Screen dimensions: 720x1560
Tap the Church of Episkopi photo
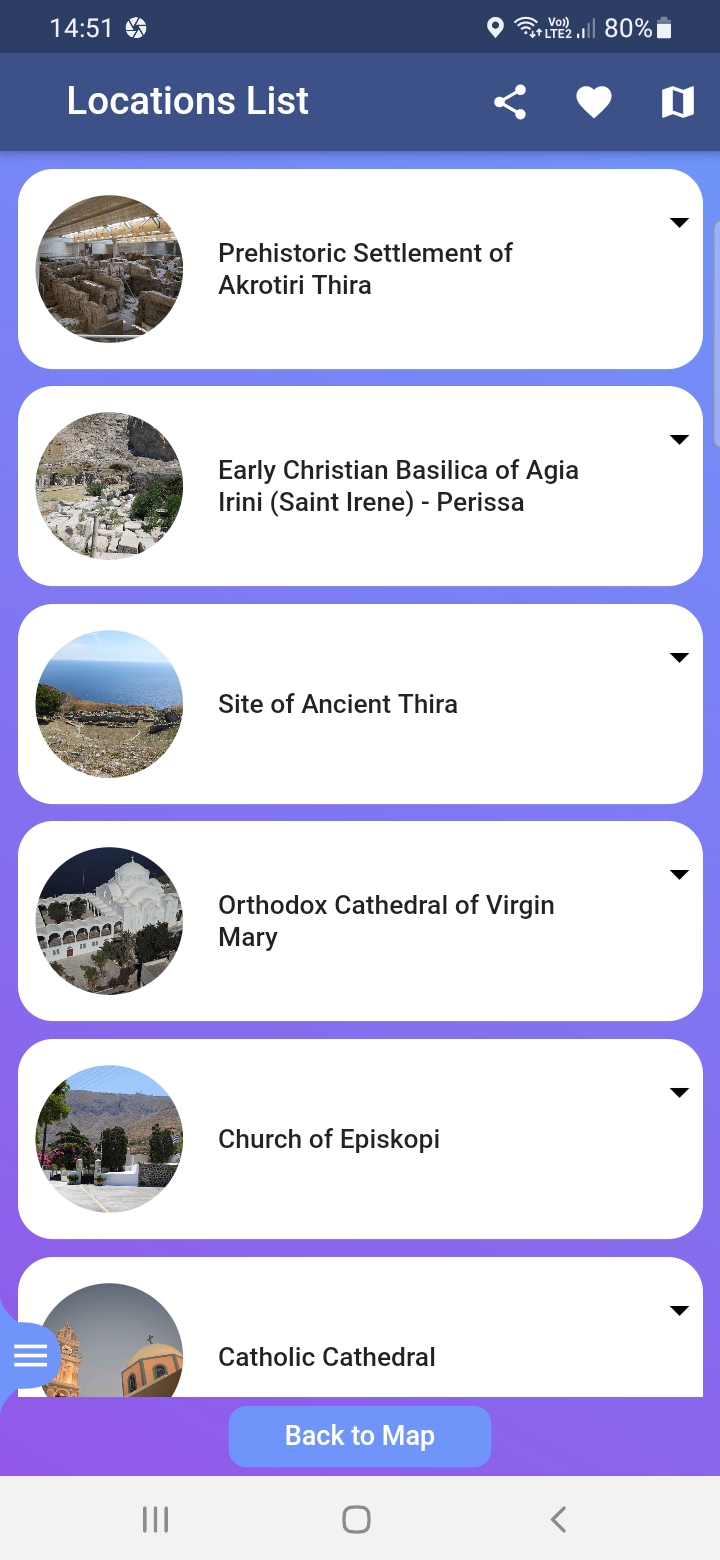(109, 1139)
